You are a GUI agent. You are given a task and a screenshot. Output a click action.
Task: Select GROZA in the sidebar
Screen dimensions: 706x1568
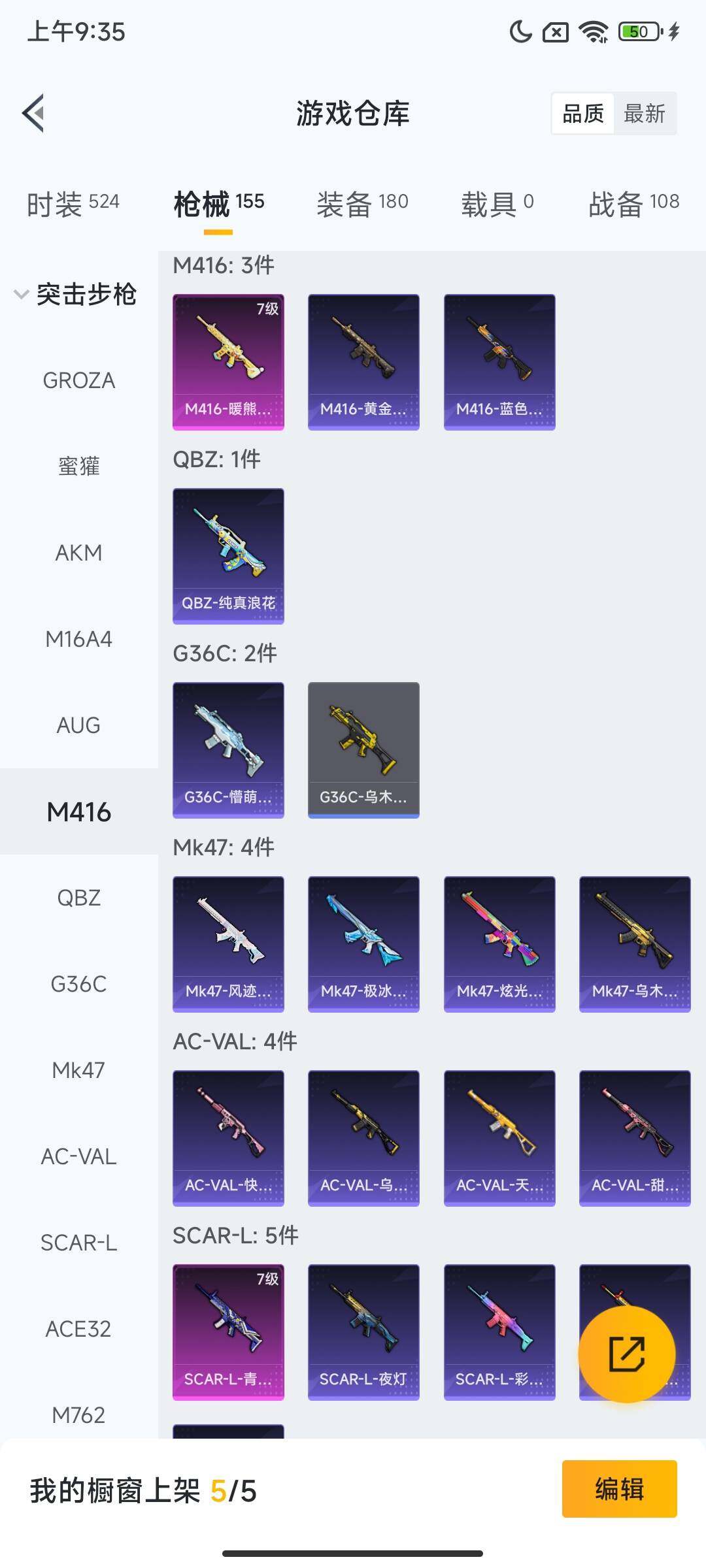tap(78, 380)
